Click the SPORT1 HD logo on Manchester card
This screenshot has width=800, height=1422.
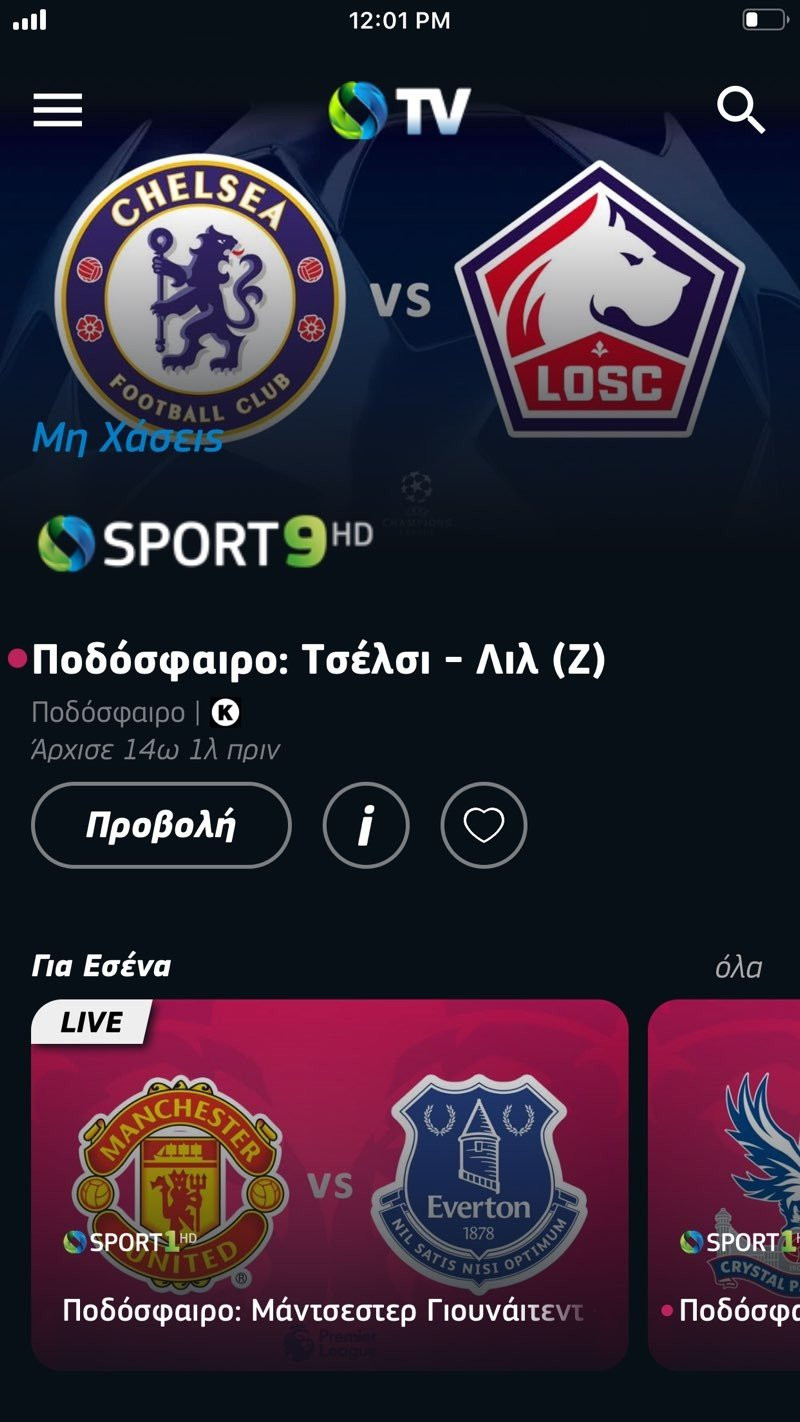point(128,1238)
